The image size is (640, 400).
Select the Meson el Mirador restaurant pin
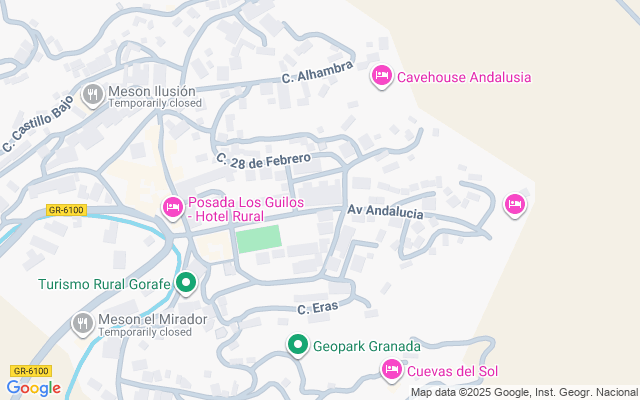tap(83, 324)
